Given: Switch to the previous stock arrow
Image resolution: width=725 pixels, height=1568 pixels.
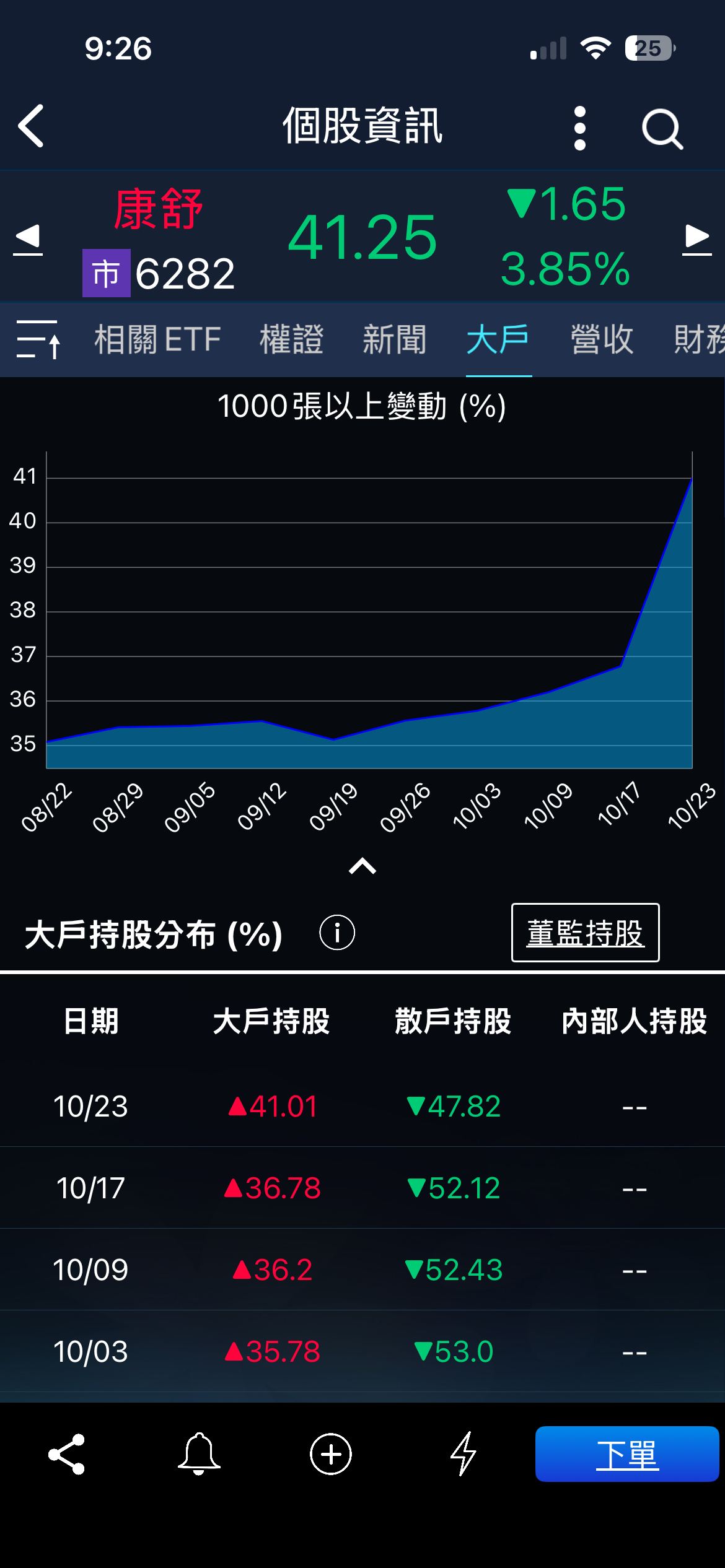Looking at the screenshot, I should click(28, 239).
